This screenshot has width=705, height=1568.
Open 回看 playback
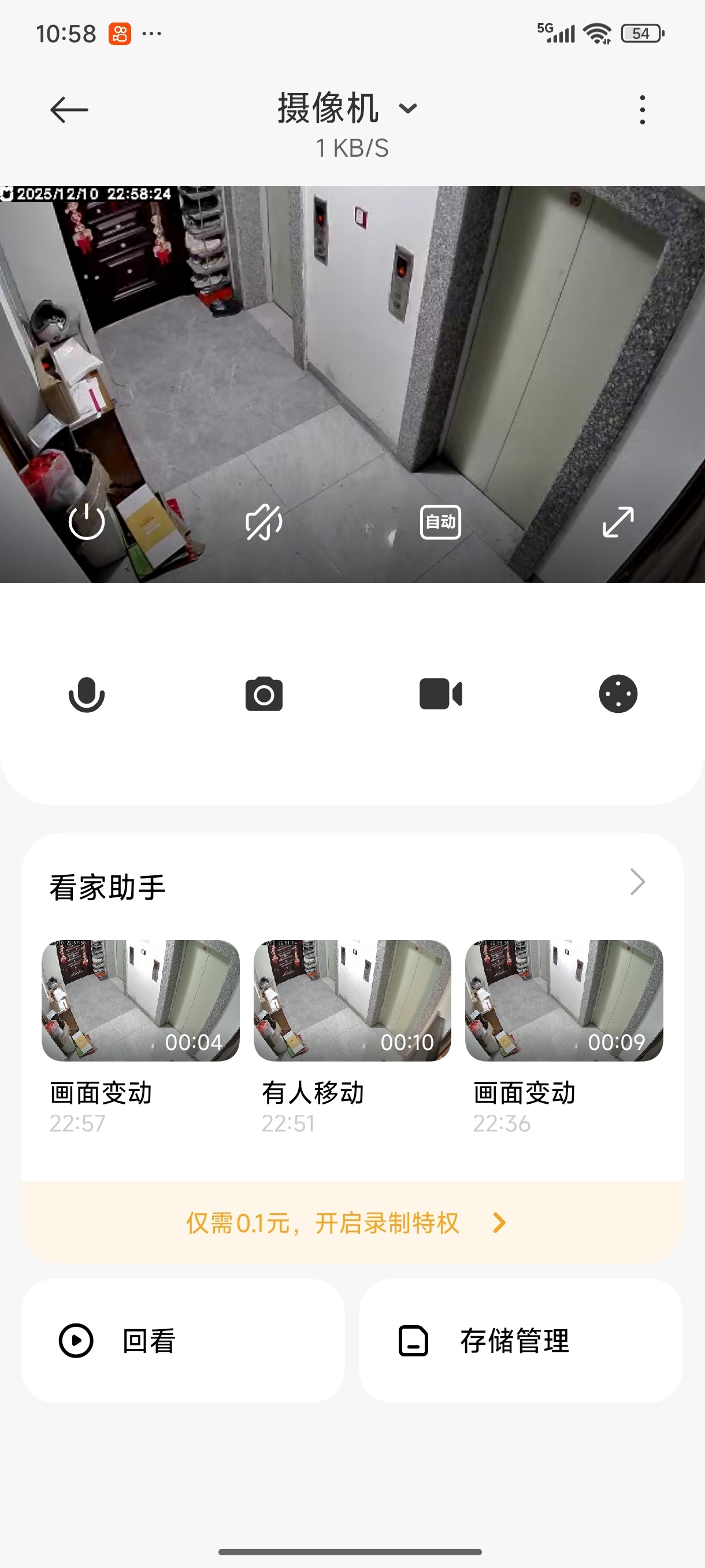coord(183,1341)
